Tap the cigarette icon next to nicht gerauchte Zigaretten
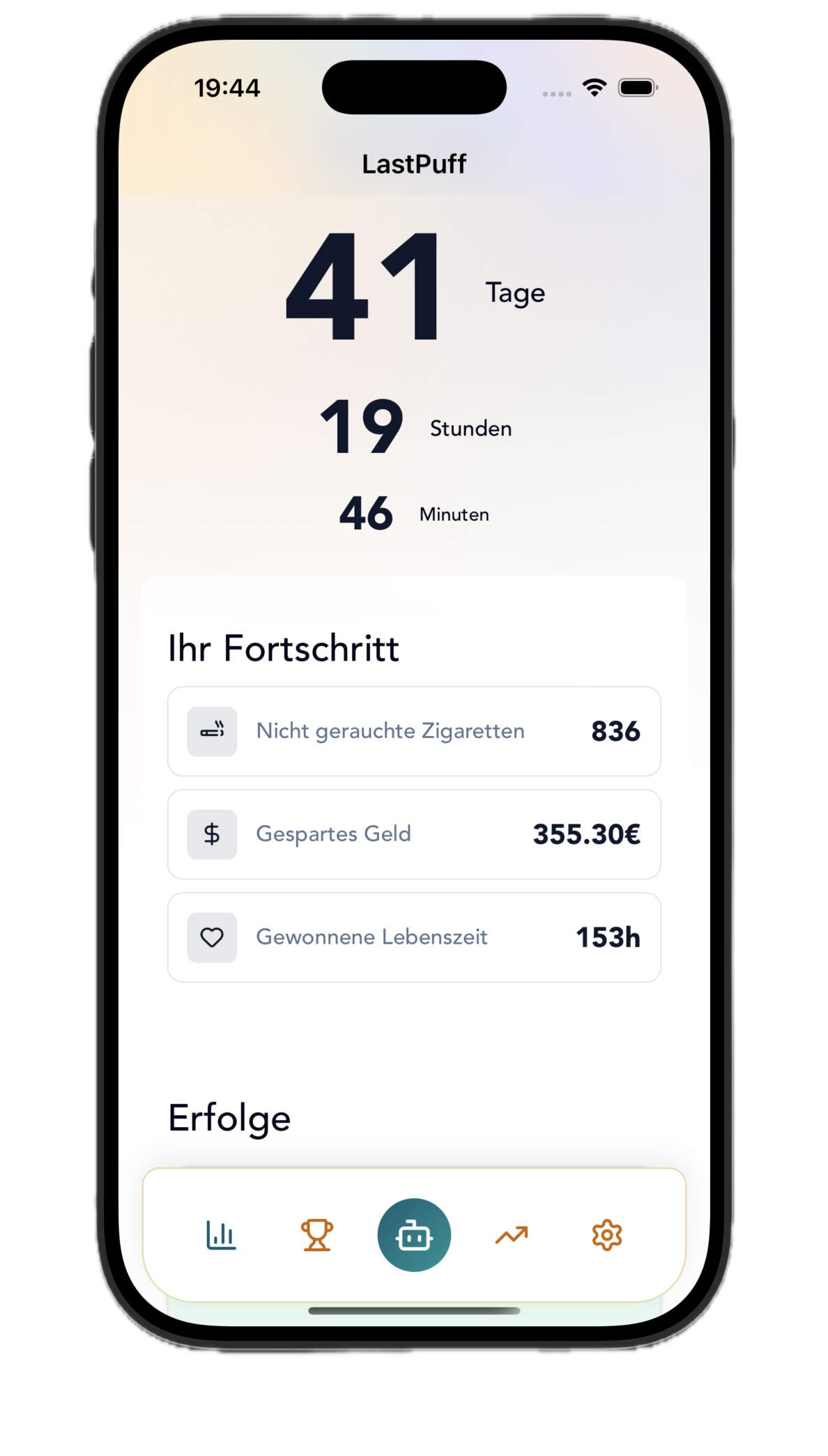Screen dimensions: 828x1456 point(212,730)
